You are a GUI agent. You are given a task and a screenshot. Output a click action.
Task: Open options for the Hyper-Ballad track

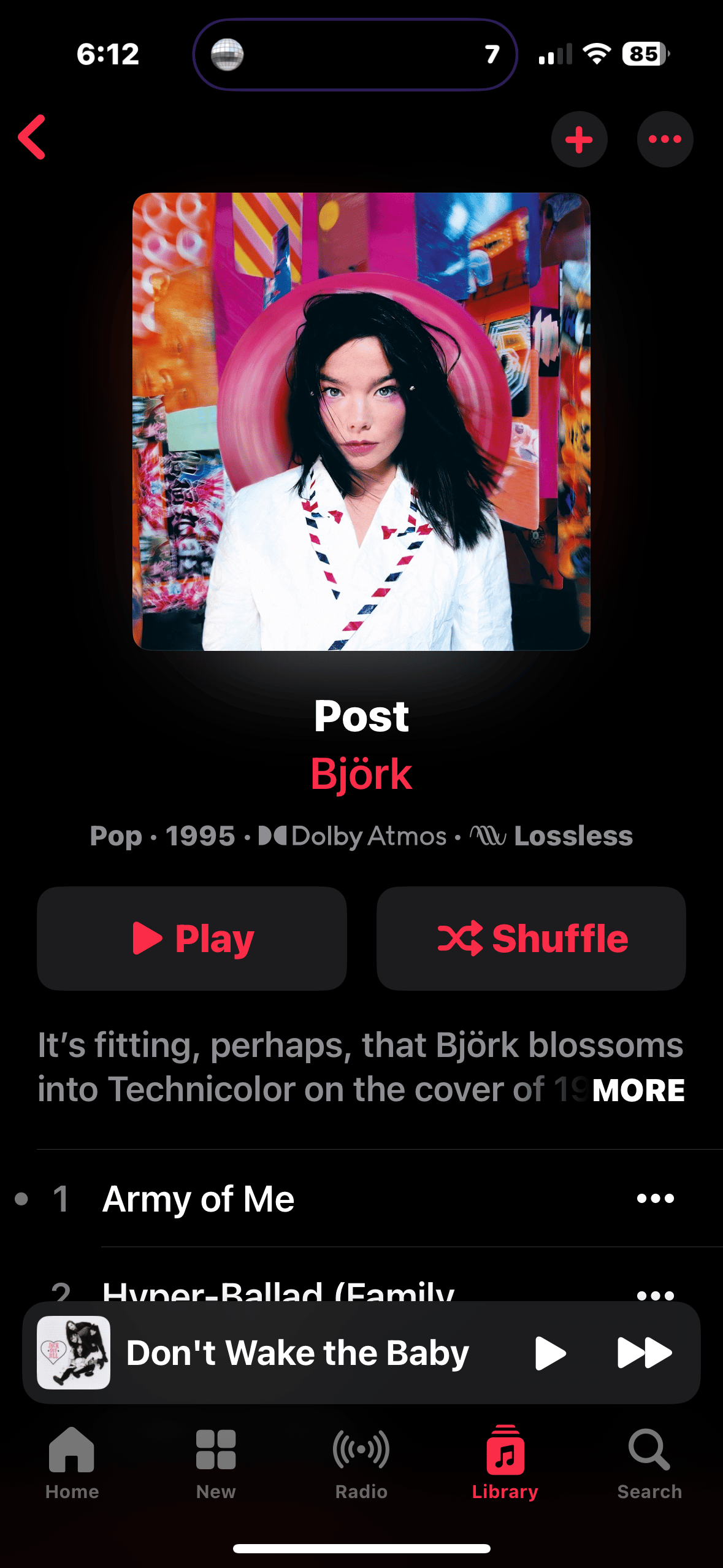pyautogui.click(x=655, y=1293)
